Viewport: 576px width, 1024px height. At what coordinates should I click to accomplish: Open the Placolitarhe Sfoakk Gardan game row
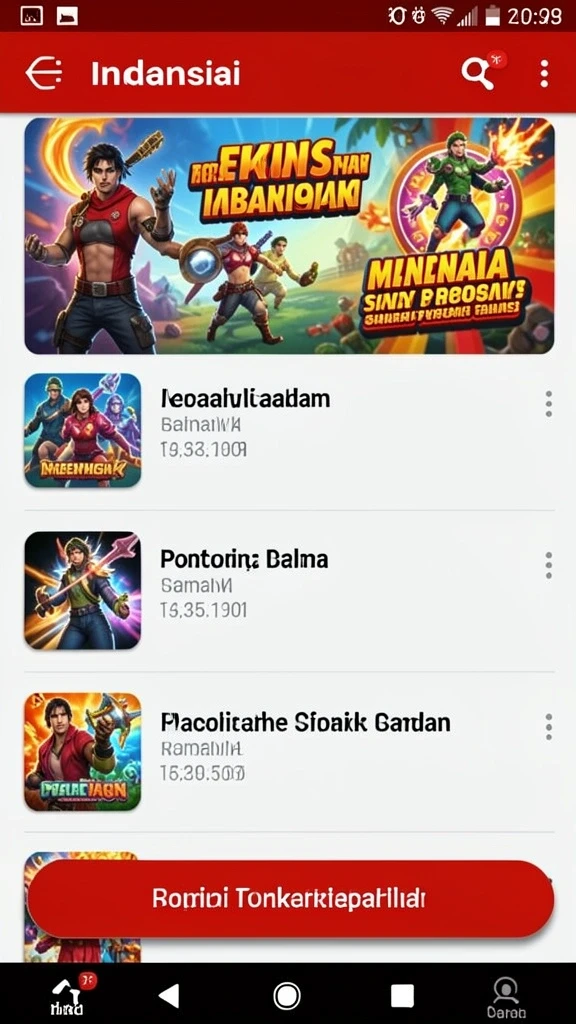tap(289, 752)
